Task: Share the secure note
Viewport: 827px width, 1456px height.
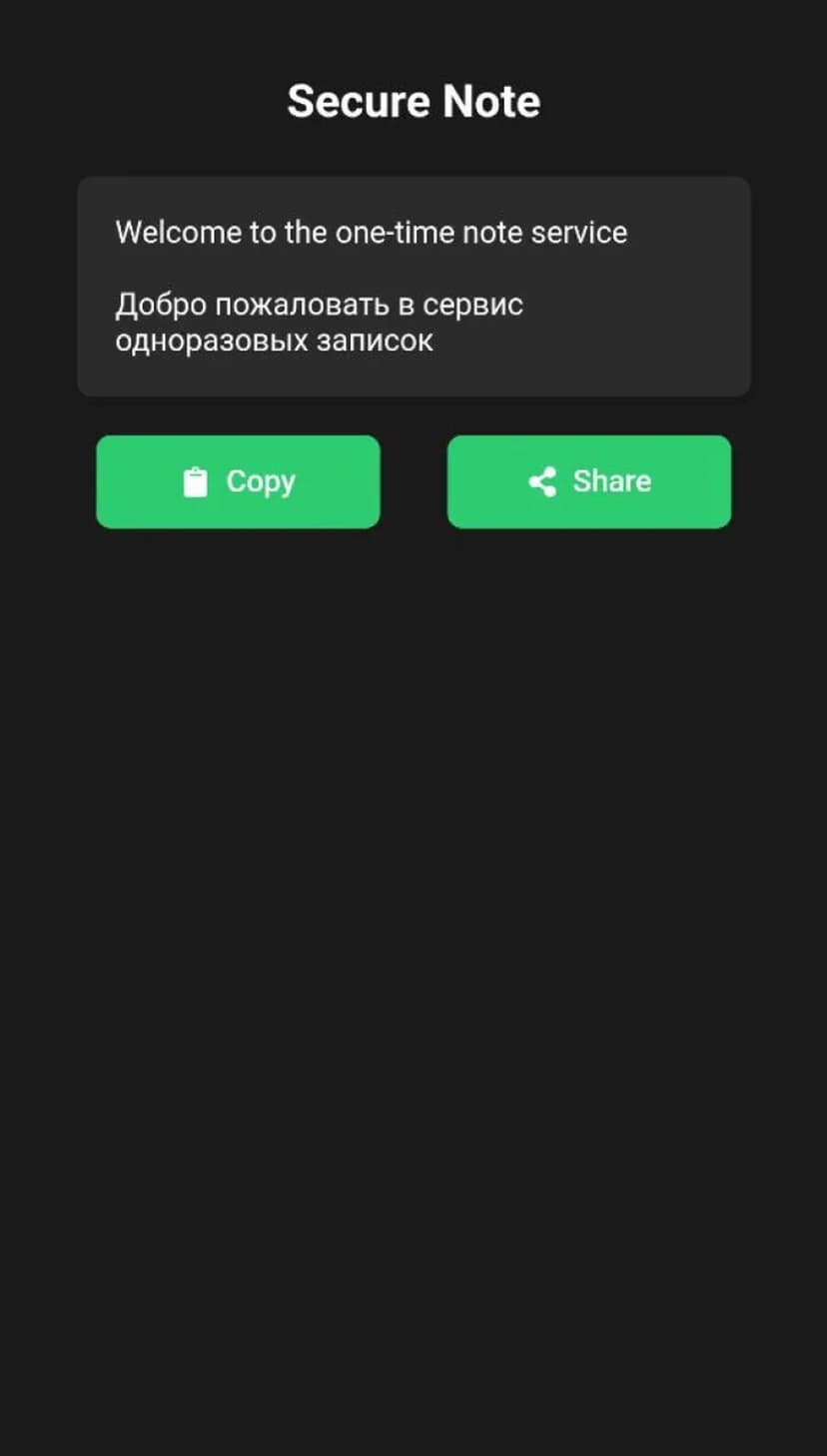Action: click(x=588, y=481)
